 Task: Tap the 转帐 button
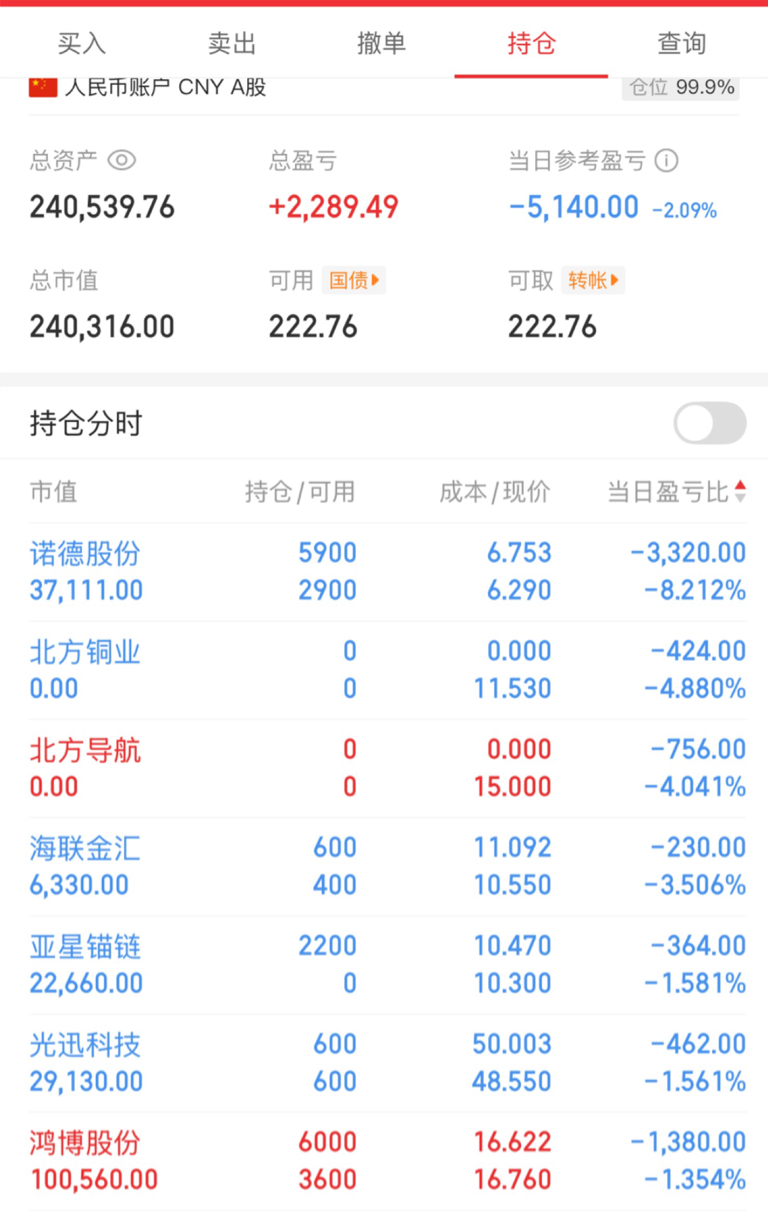click(595, 281)
